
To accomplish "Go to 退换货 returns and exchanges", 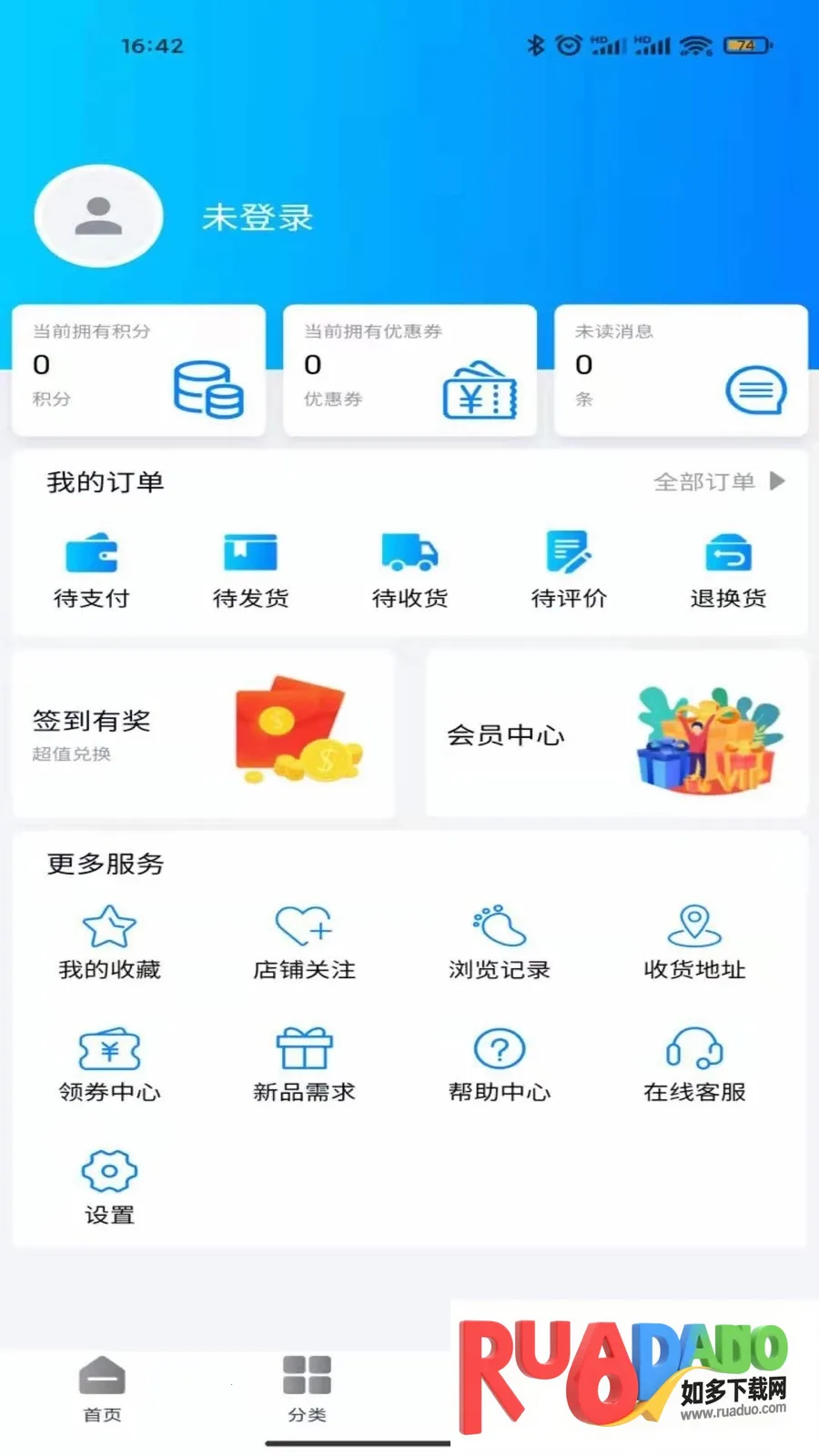I will (728, 571).
